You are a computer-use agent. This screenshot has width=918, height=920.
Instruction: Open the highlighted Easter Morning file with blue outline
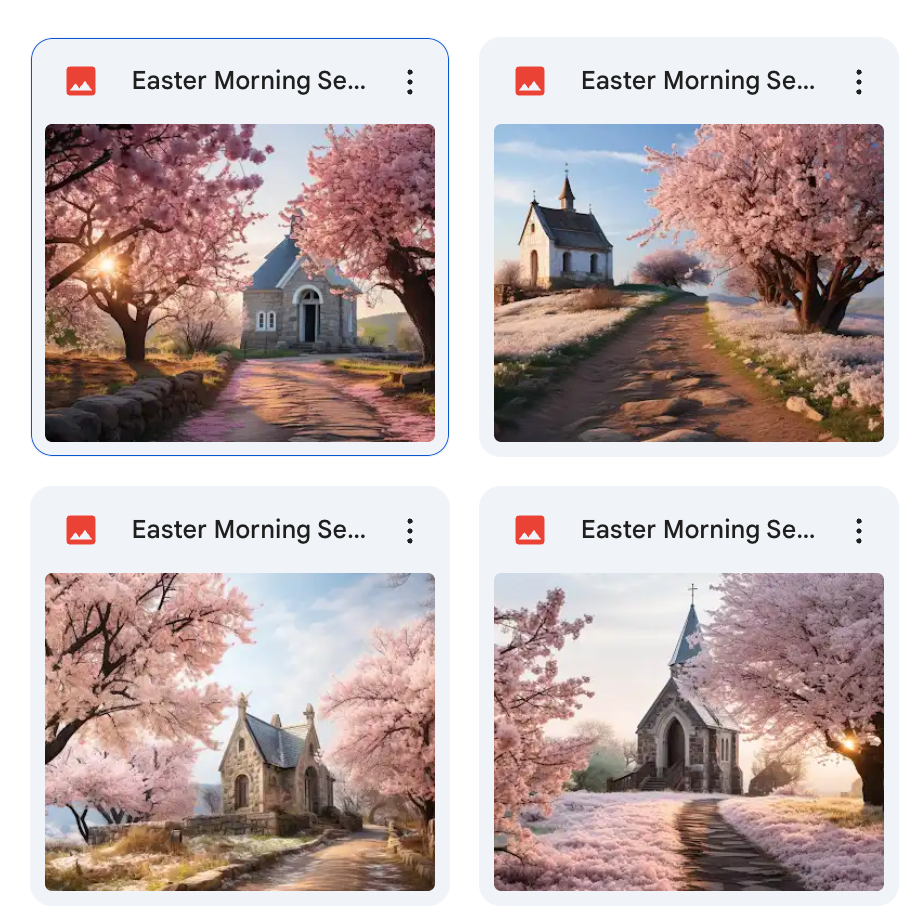pyautogui.click(x=240, y=282)
